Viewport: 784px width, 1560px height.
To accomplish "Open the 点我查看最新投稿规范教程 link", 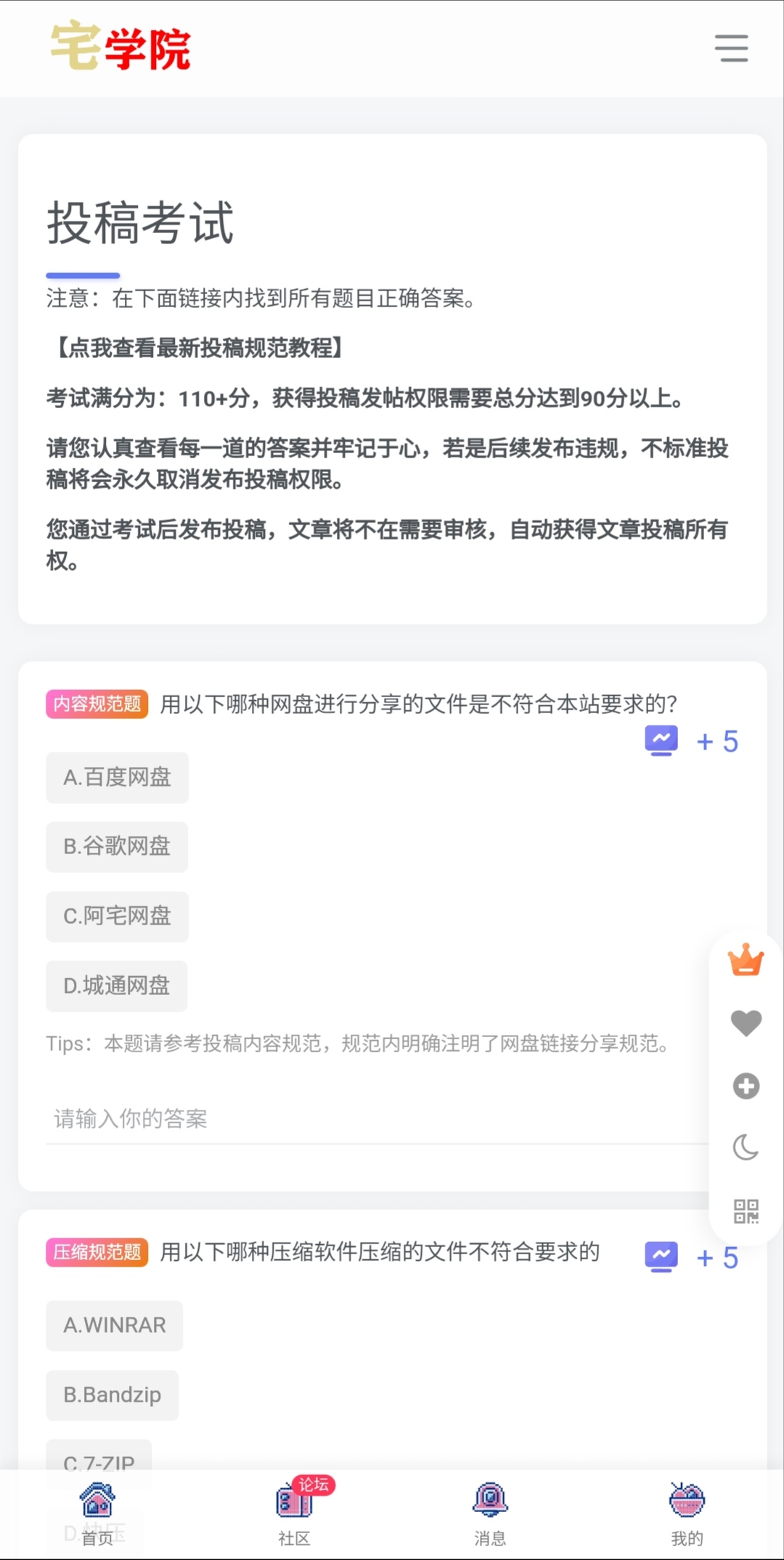I will (x=196, y=348).
